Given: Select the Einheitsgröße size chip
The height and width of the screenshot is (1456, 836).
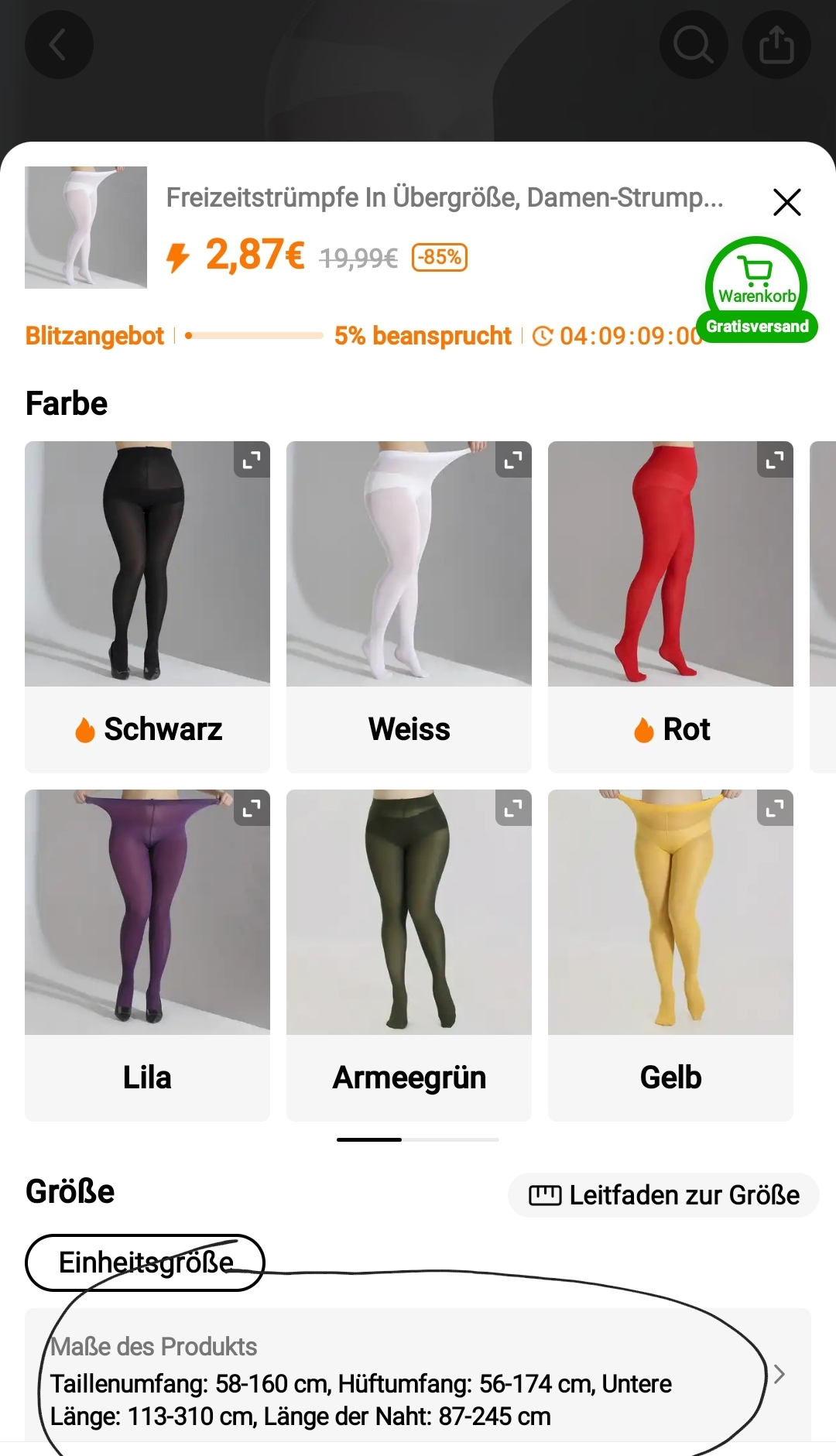Looking at the screenshot, I should coord(146,1262).
